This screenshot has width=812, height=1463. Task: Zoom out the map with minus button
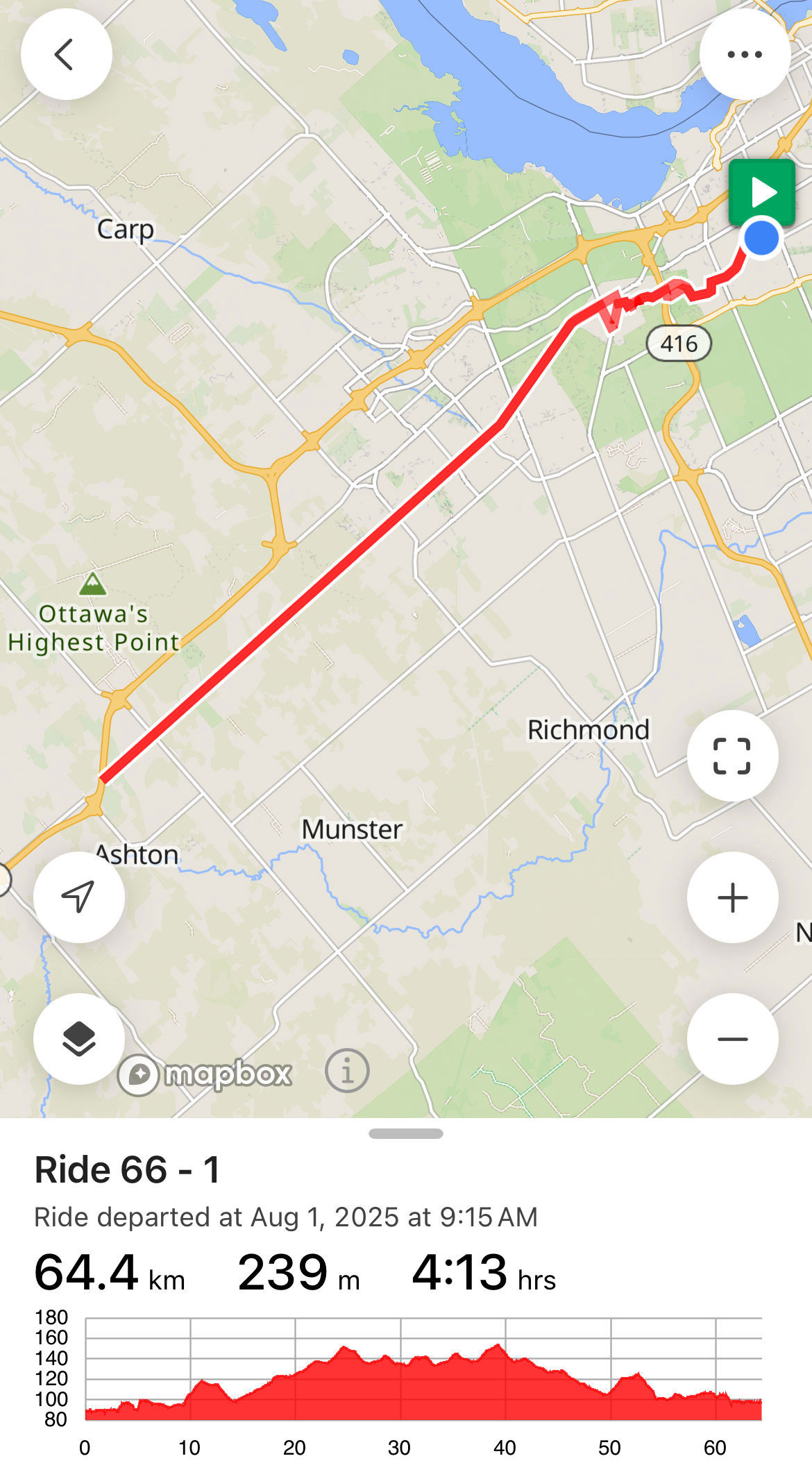pos(732,1039)
